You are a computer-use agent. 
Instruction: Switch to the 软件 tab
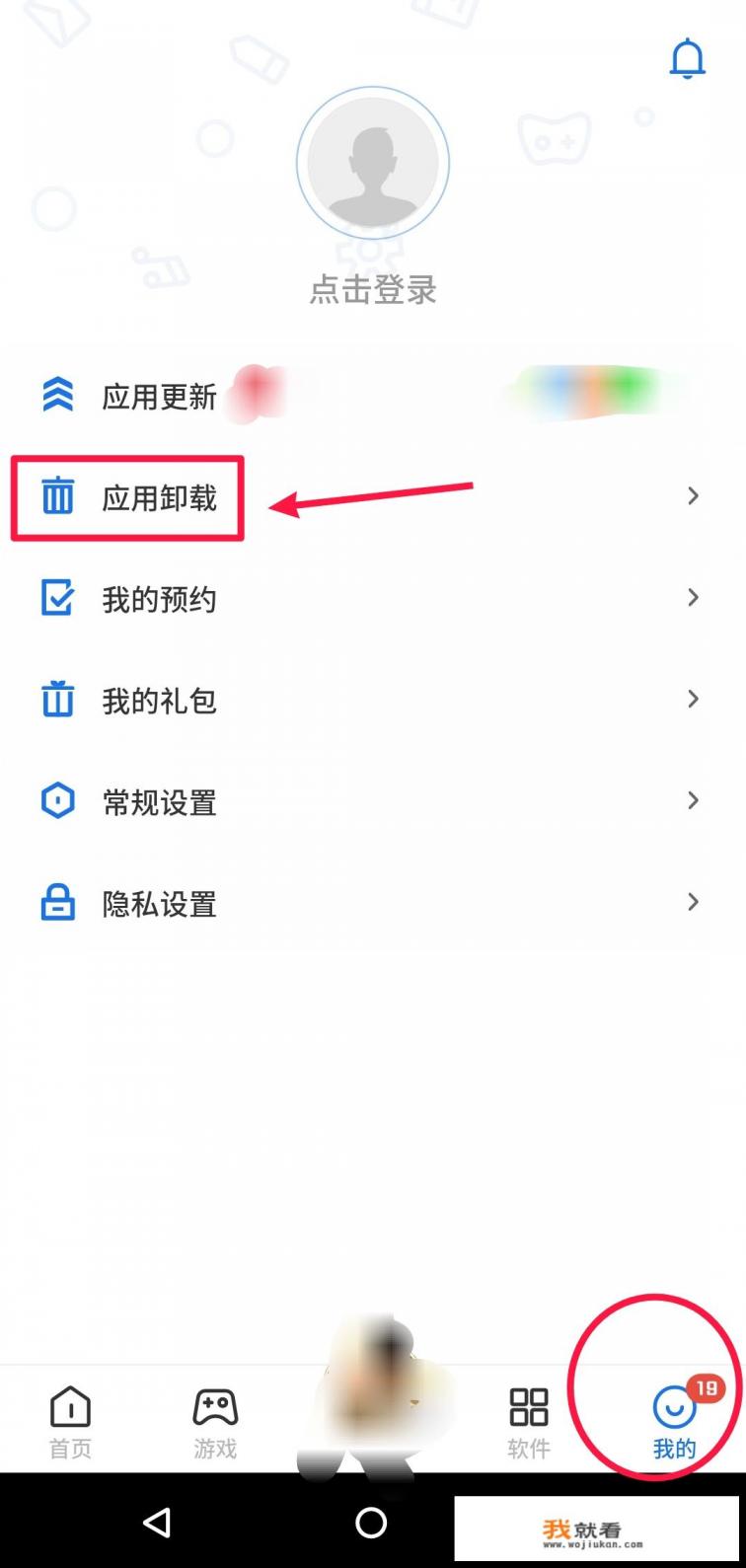tap(528, 1421)
